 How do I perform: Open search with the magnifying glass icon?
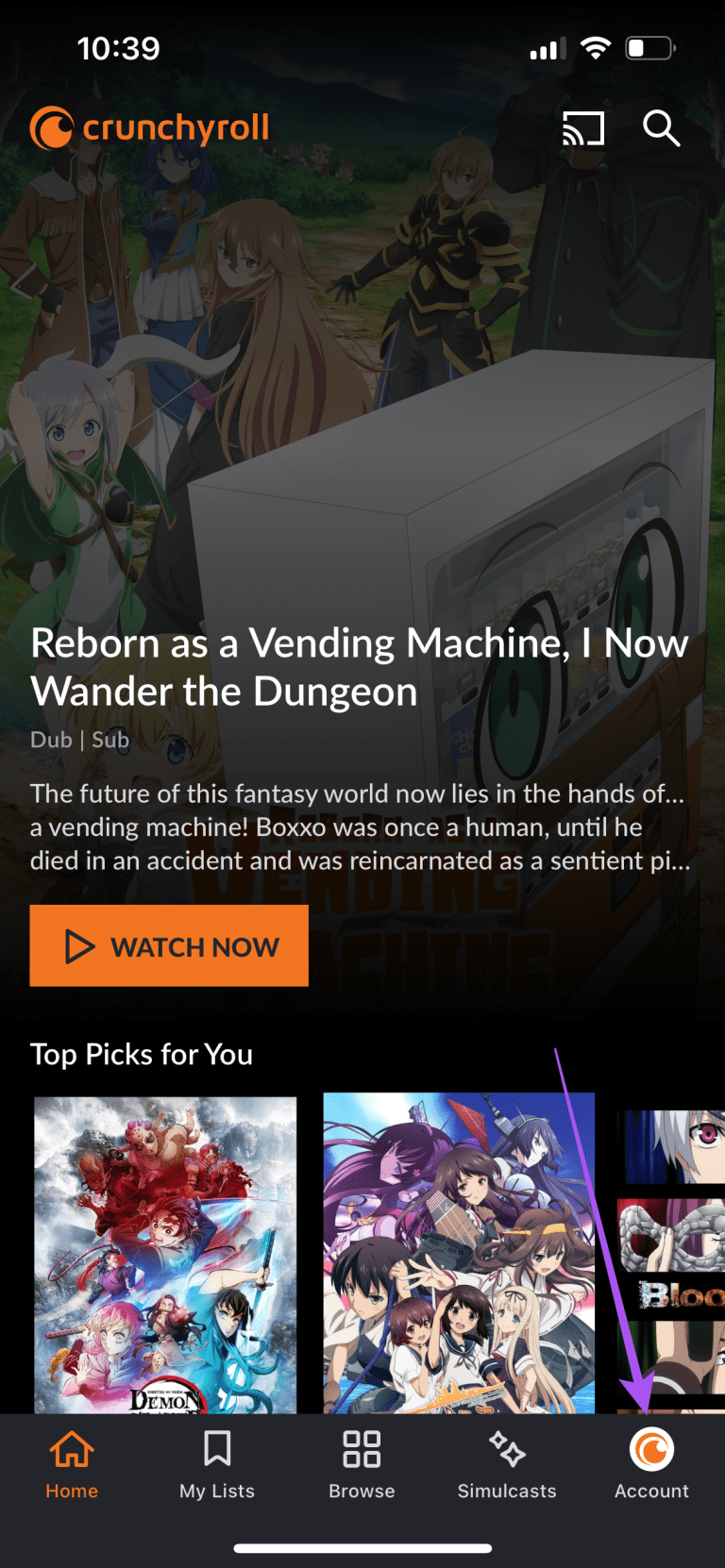pos(661,129)
